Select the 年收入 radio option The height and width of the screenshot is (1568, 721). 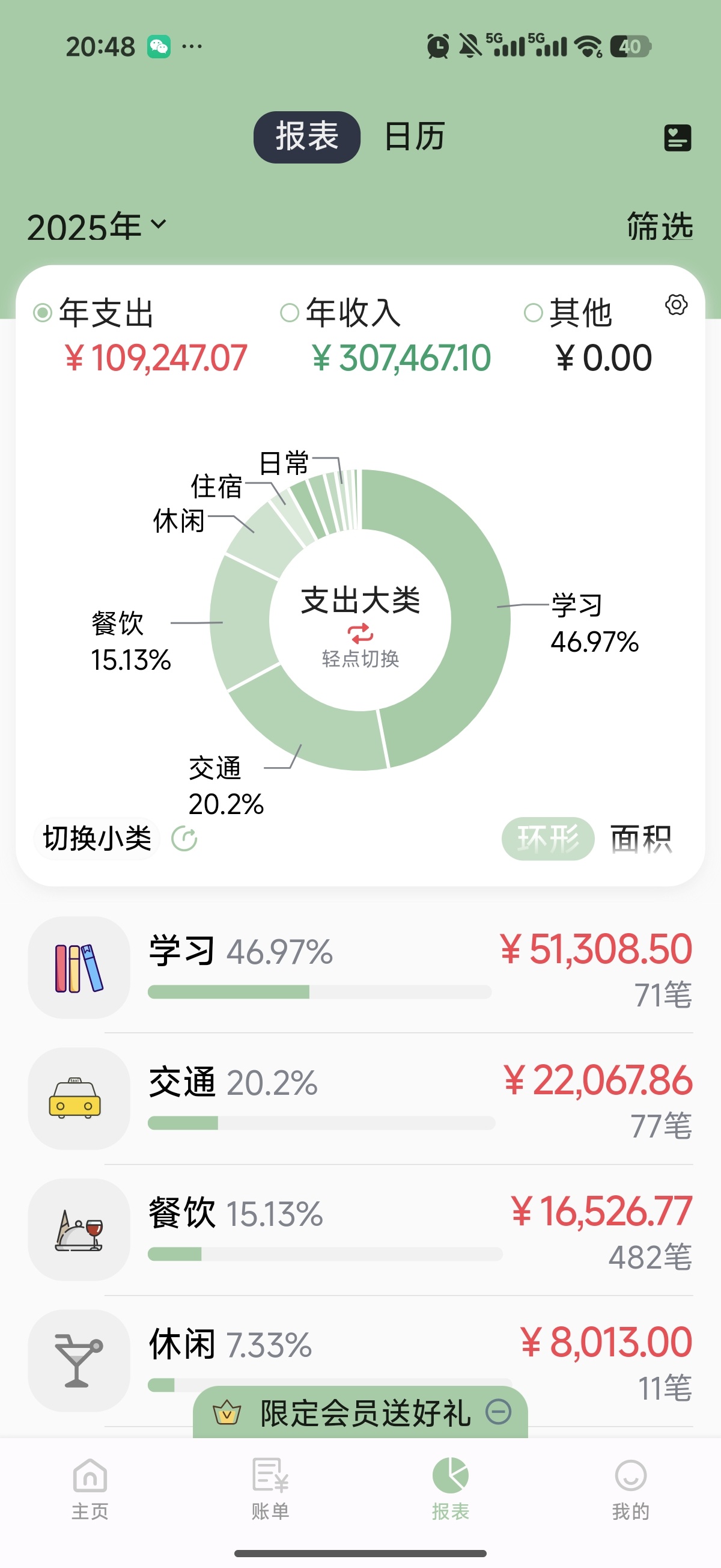coord(290,313)
